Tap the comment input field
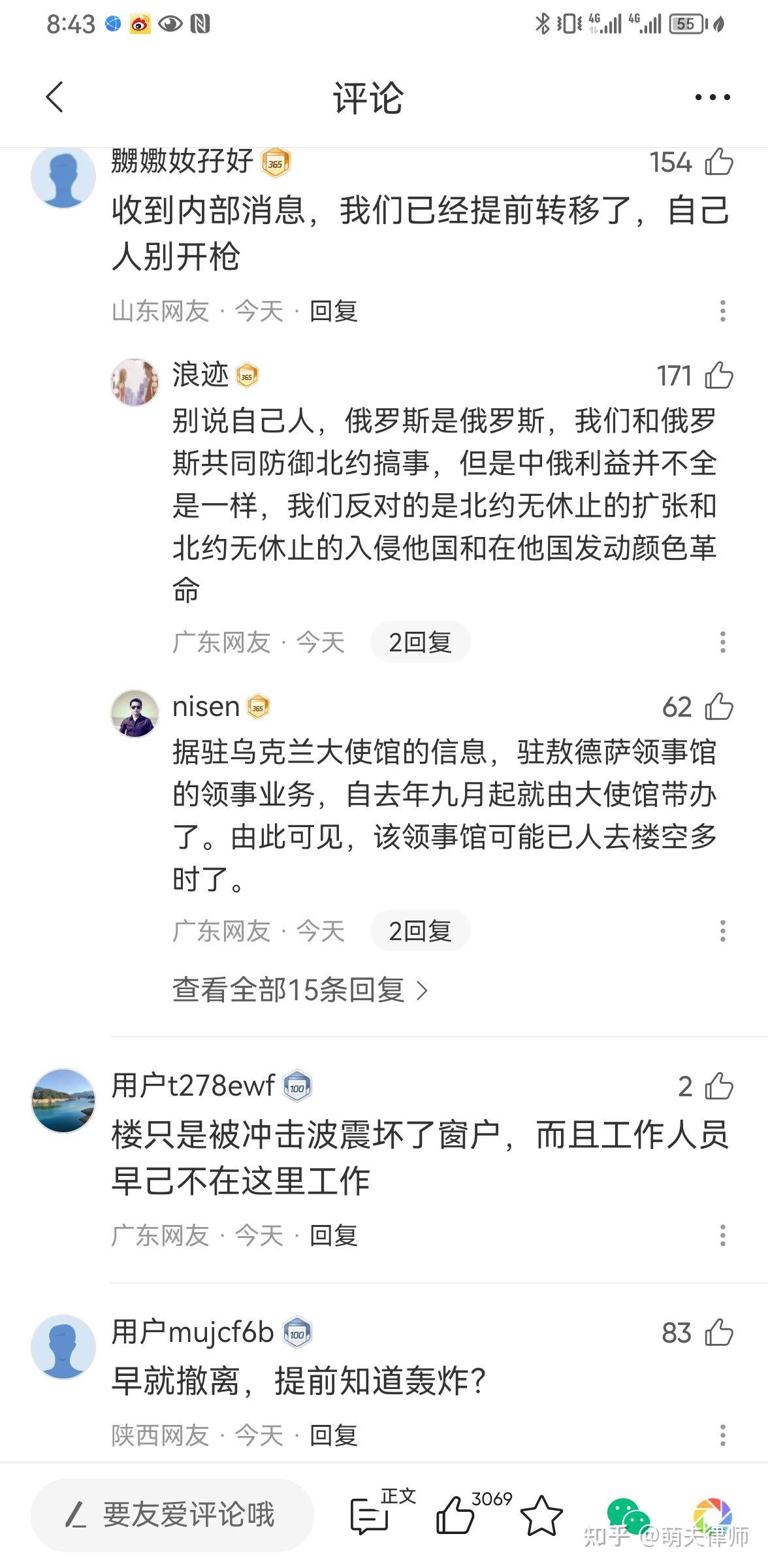768x1568 pixels. pos(172,1515)
